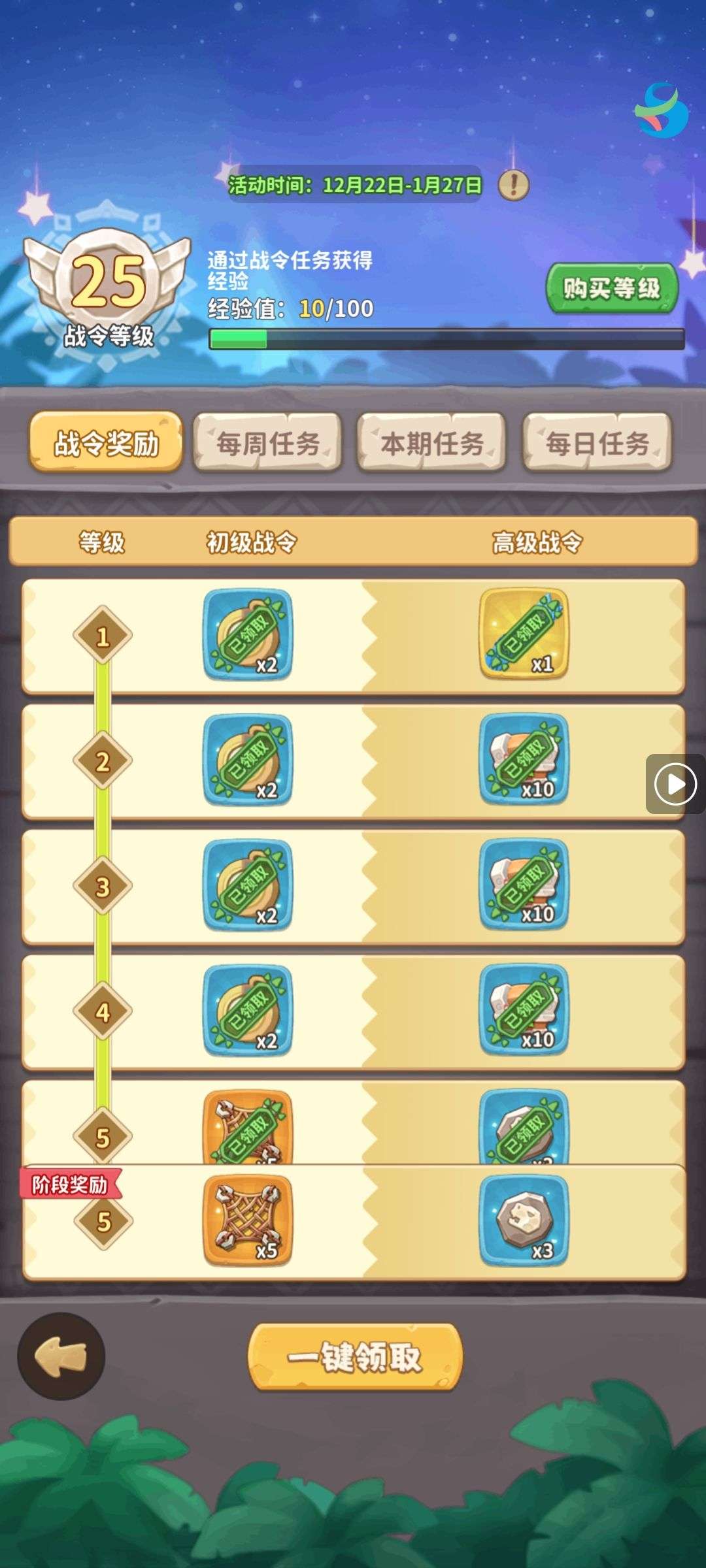Image resolution: width=706 pixels, height=1568 pixels.
Task: Open the activity info exclamation icon
Action: point(514,185)
